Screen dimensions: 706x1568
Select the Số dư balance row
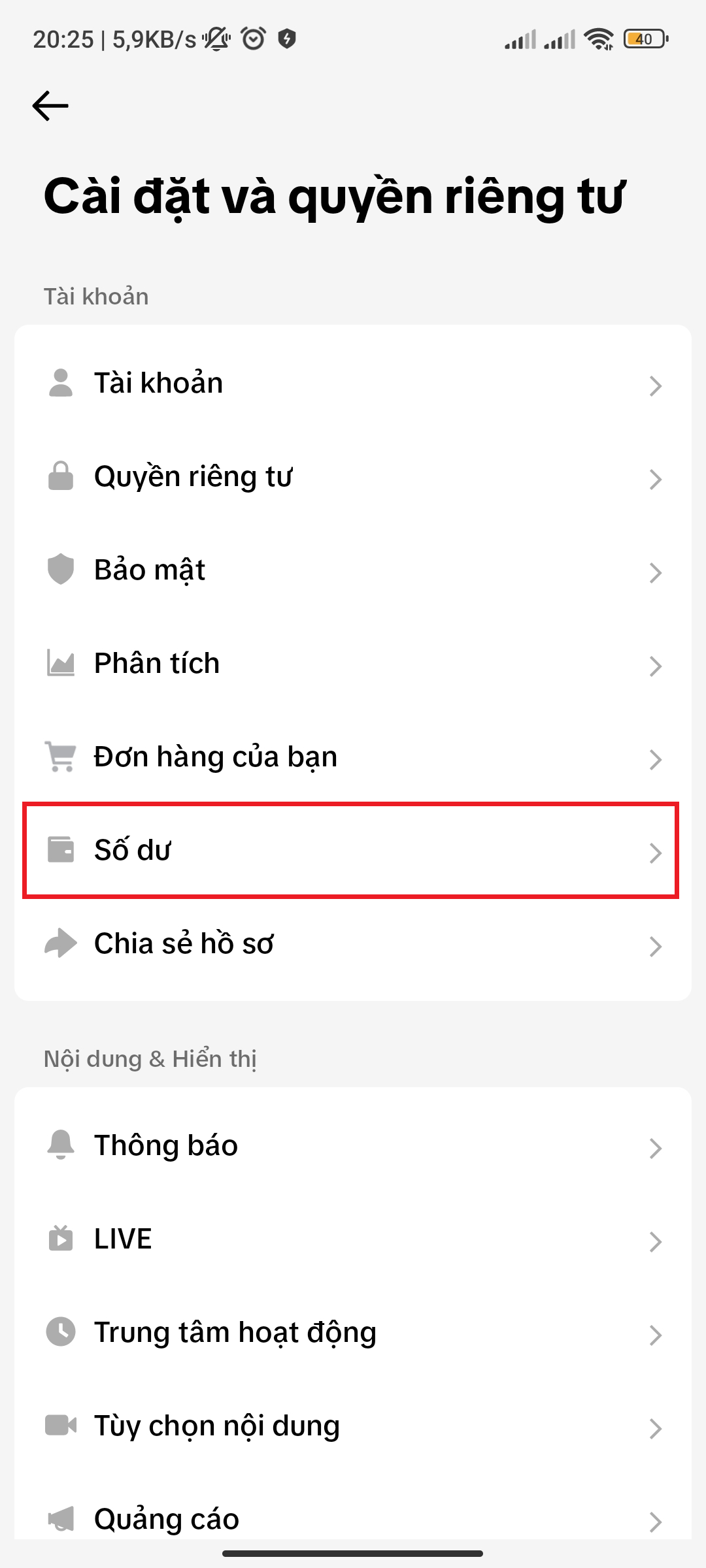click(353, 851)
